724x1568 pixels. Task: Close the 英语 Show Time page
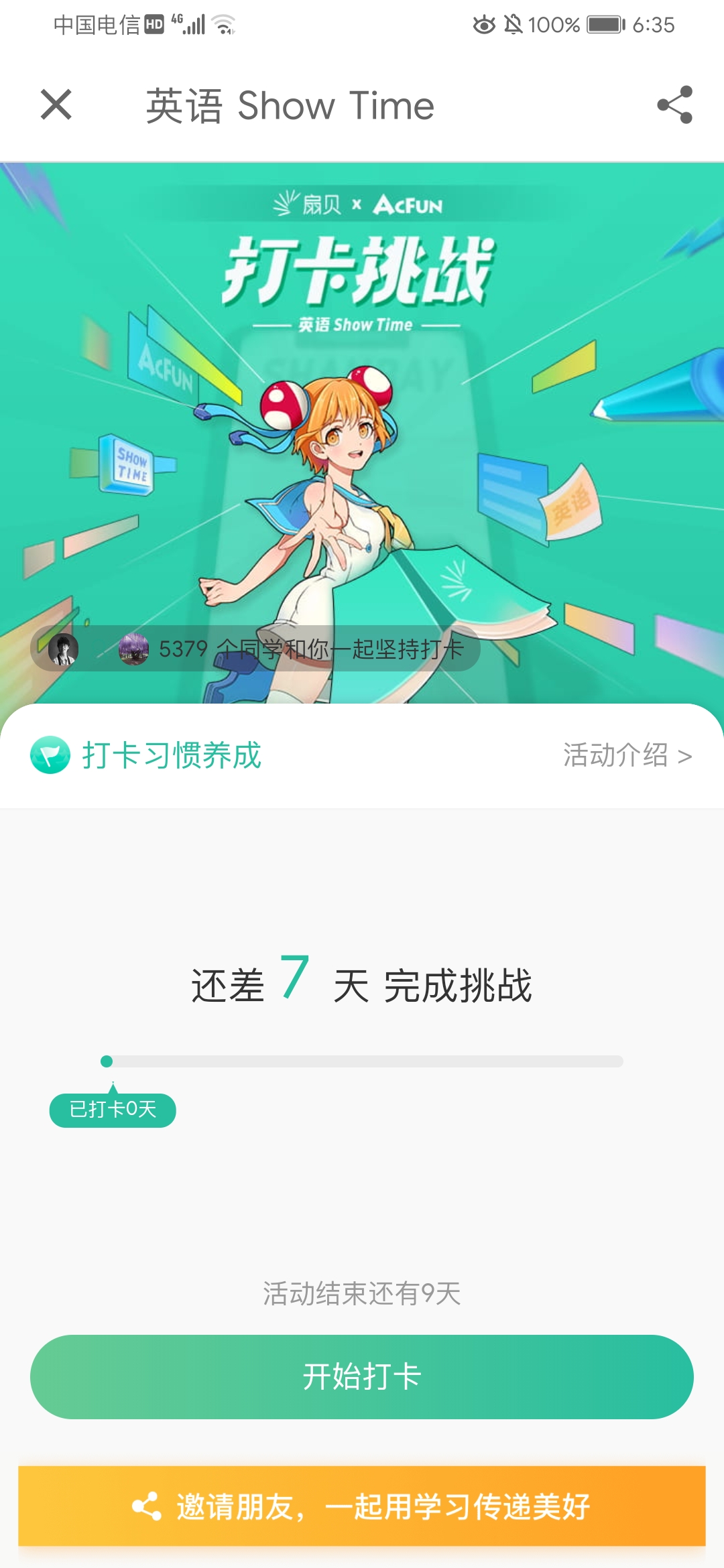(x=56, y=105)
